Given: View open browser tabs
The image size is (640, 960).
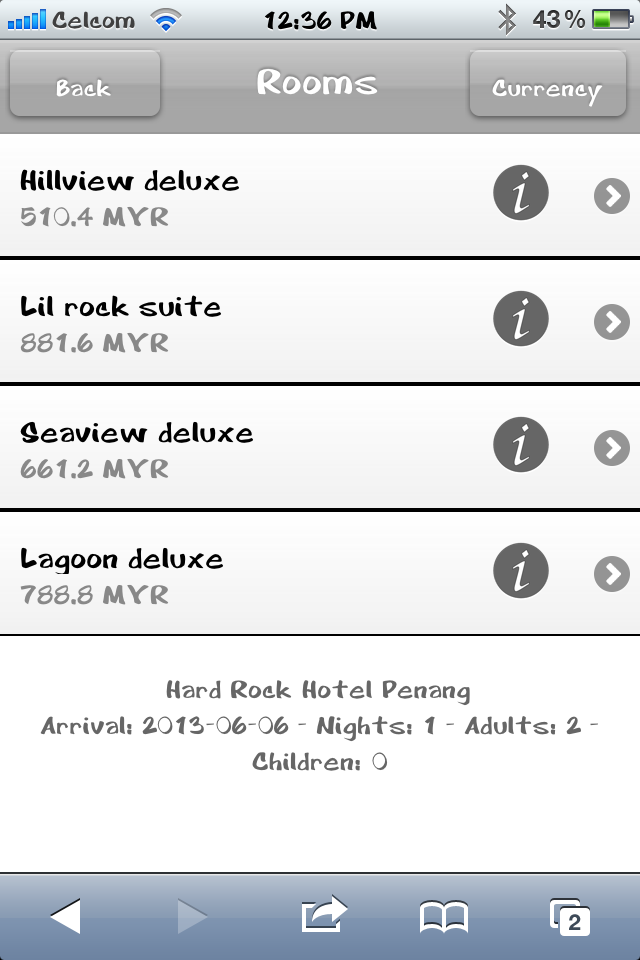Looking at the screenshot, I should coord(569,915).
